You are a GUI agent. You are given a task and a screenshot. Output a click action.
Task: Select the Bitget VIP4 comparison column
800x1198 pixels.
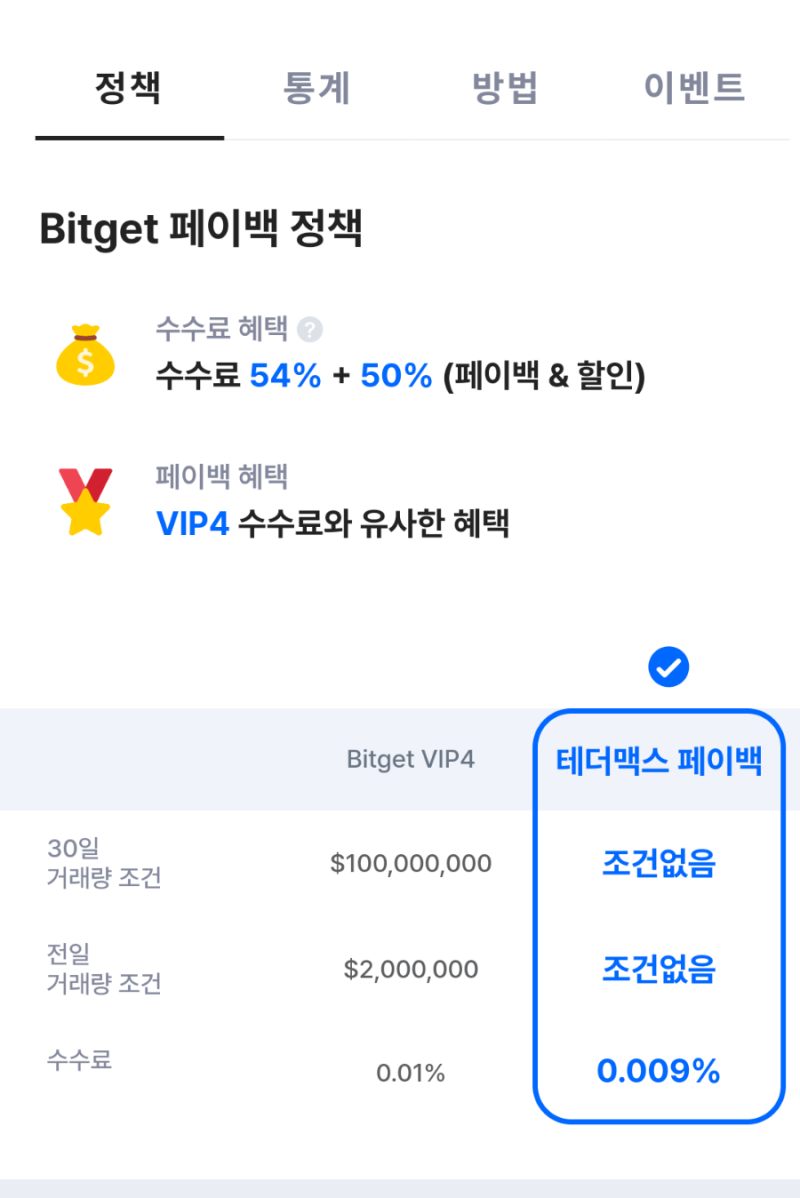coord(412,760)
